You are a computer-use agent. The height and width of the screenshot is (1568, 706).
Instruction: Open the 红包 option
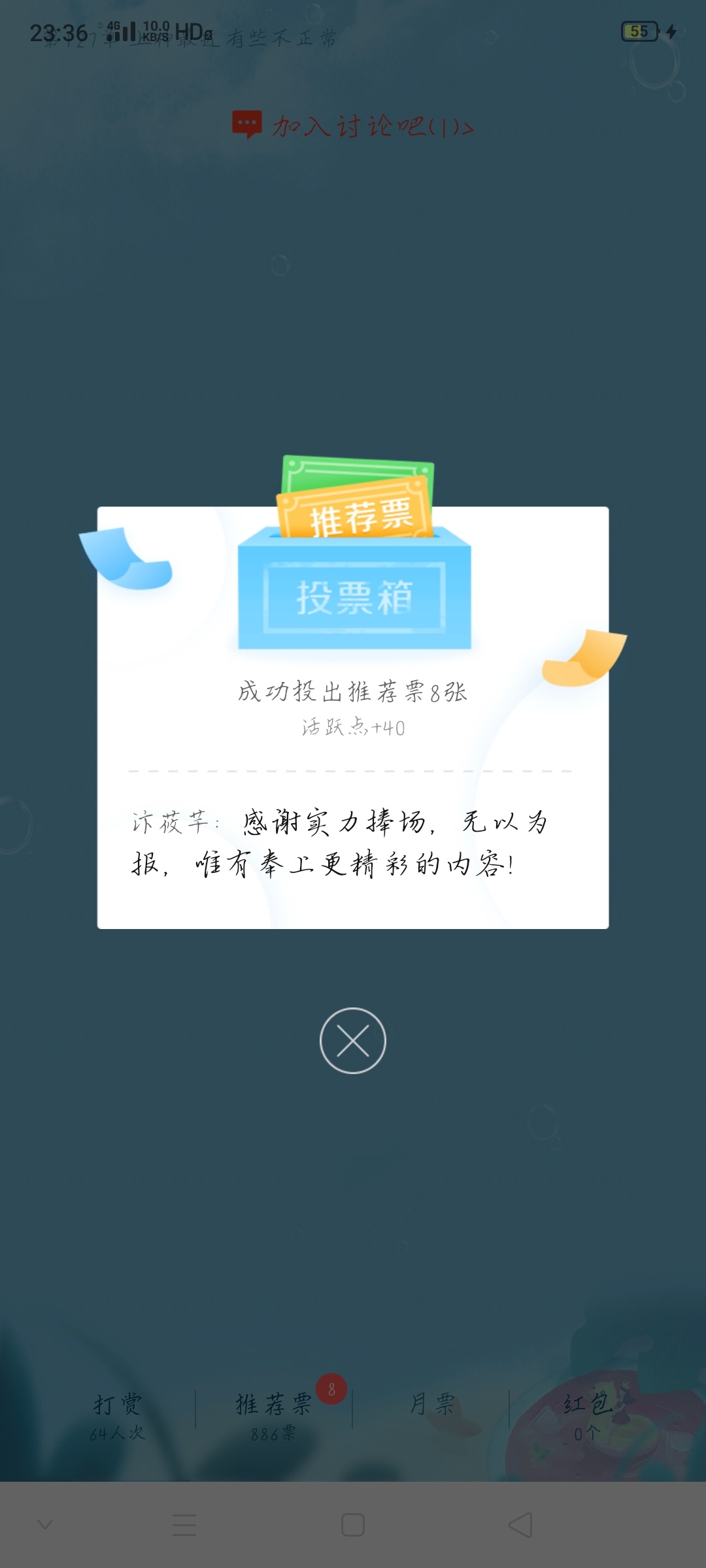[x=587, y=1414]
